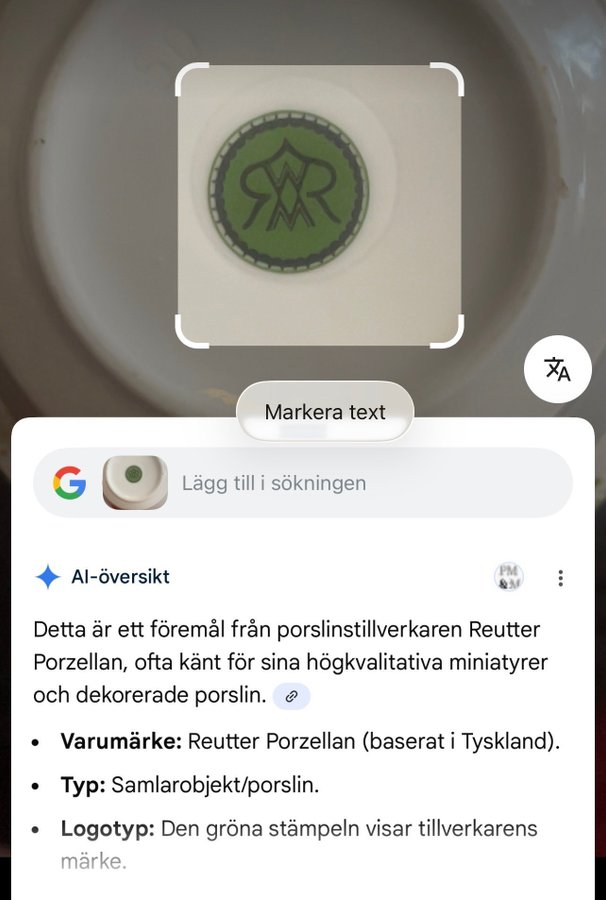Open the AI-översikt overflow menu
Image resolution: width=606 pixels, height=900 pixels.
click(560, 578)
